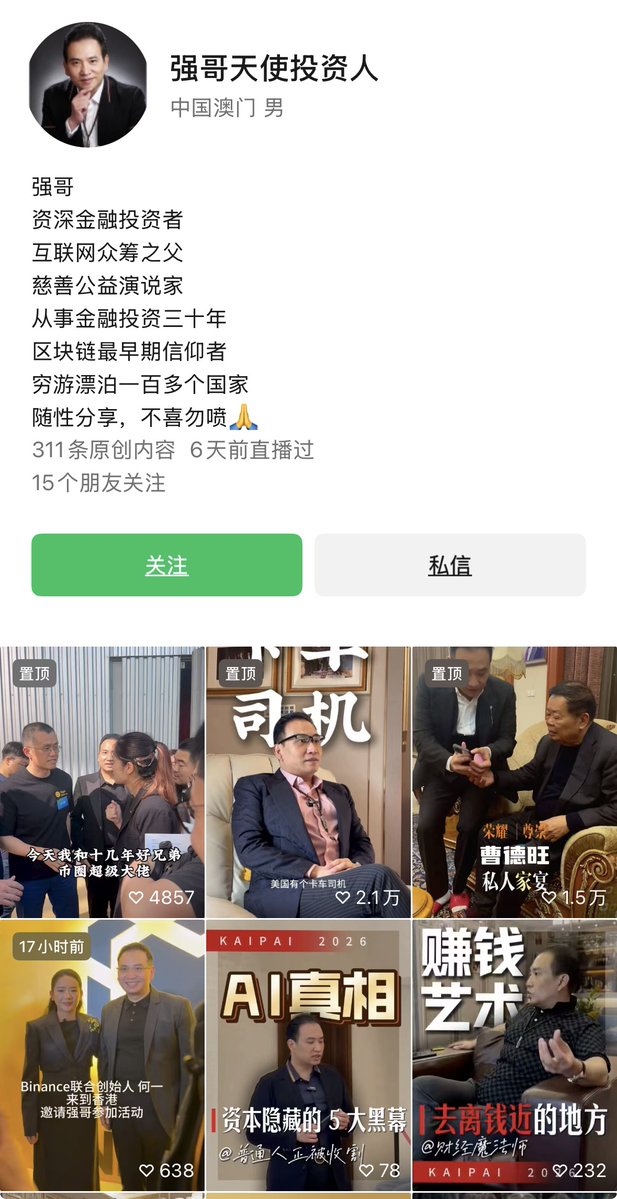Viewport: 617px width, 1199px height.
Task: Tap the green 关注 follow button
Action: 166,565
